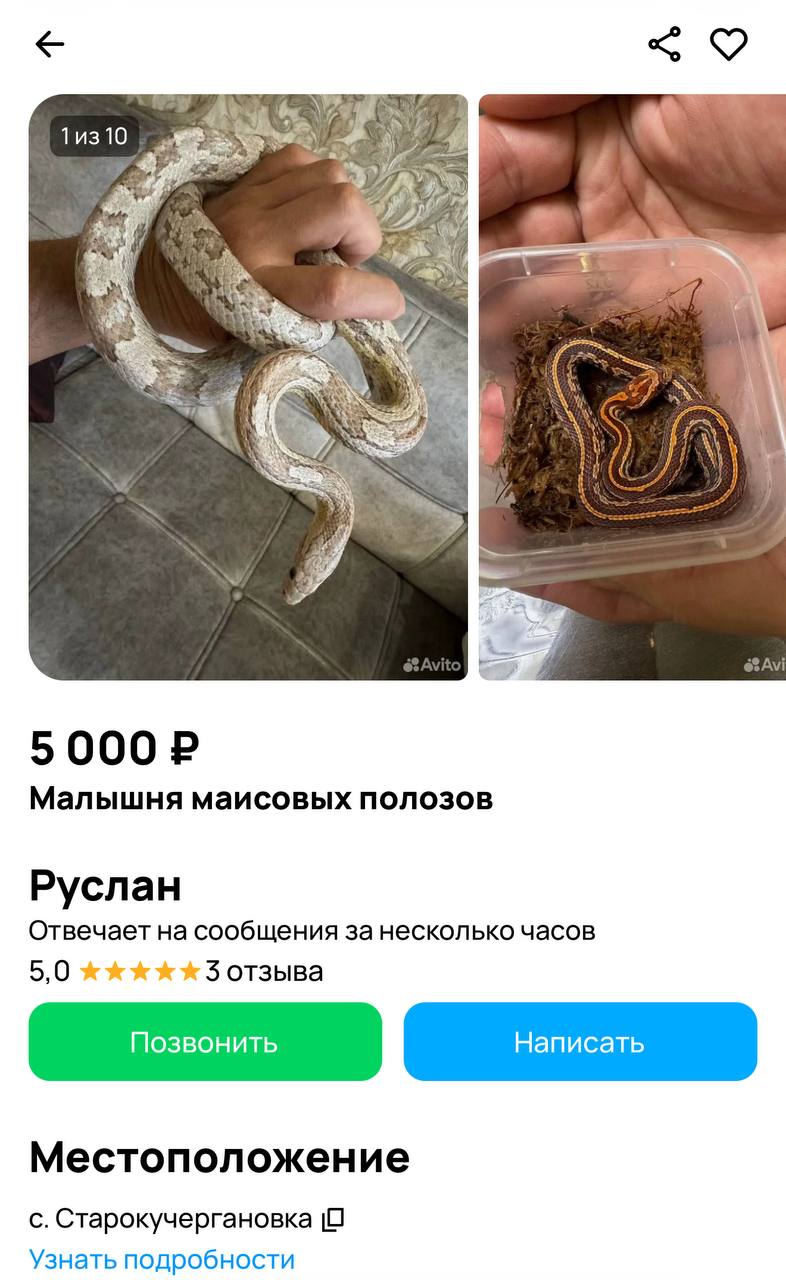Open the Узнать подробности location link

(x=162, y=1259)
